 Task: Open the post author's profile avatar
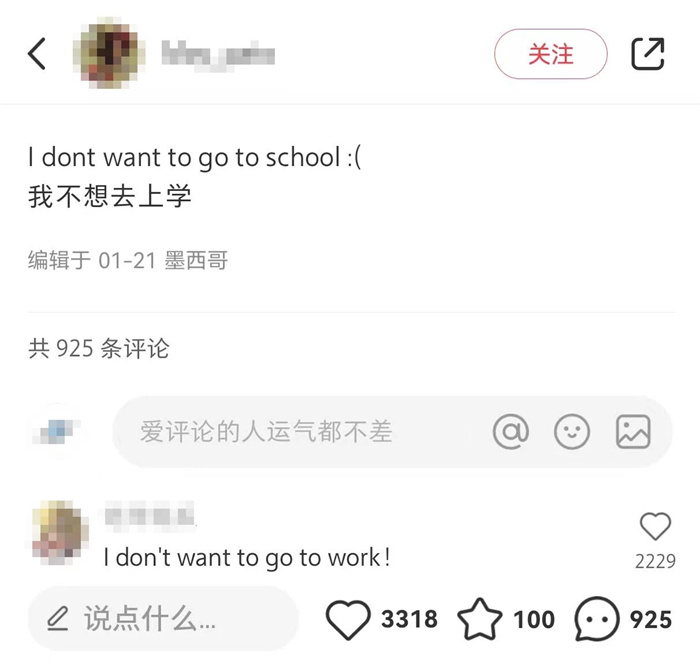coord(108,53)
